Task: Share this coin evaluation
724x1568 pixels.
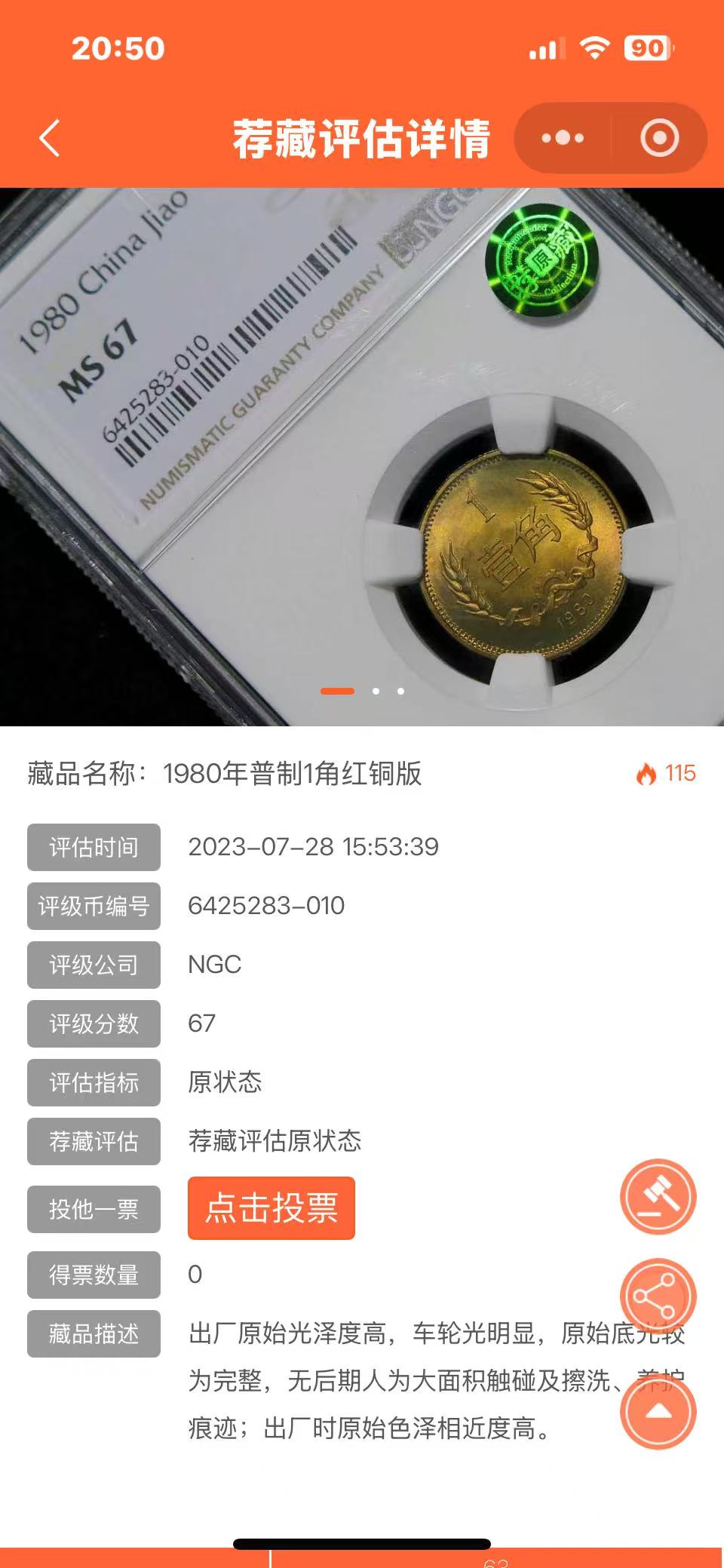Action: pyautogui.click(x=658, y=1296)
